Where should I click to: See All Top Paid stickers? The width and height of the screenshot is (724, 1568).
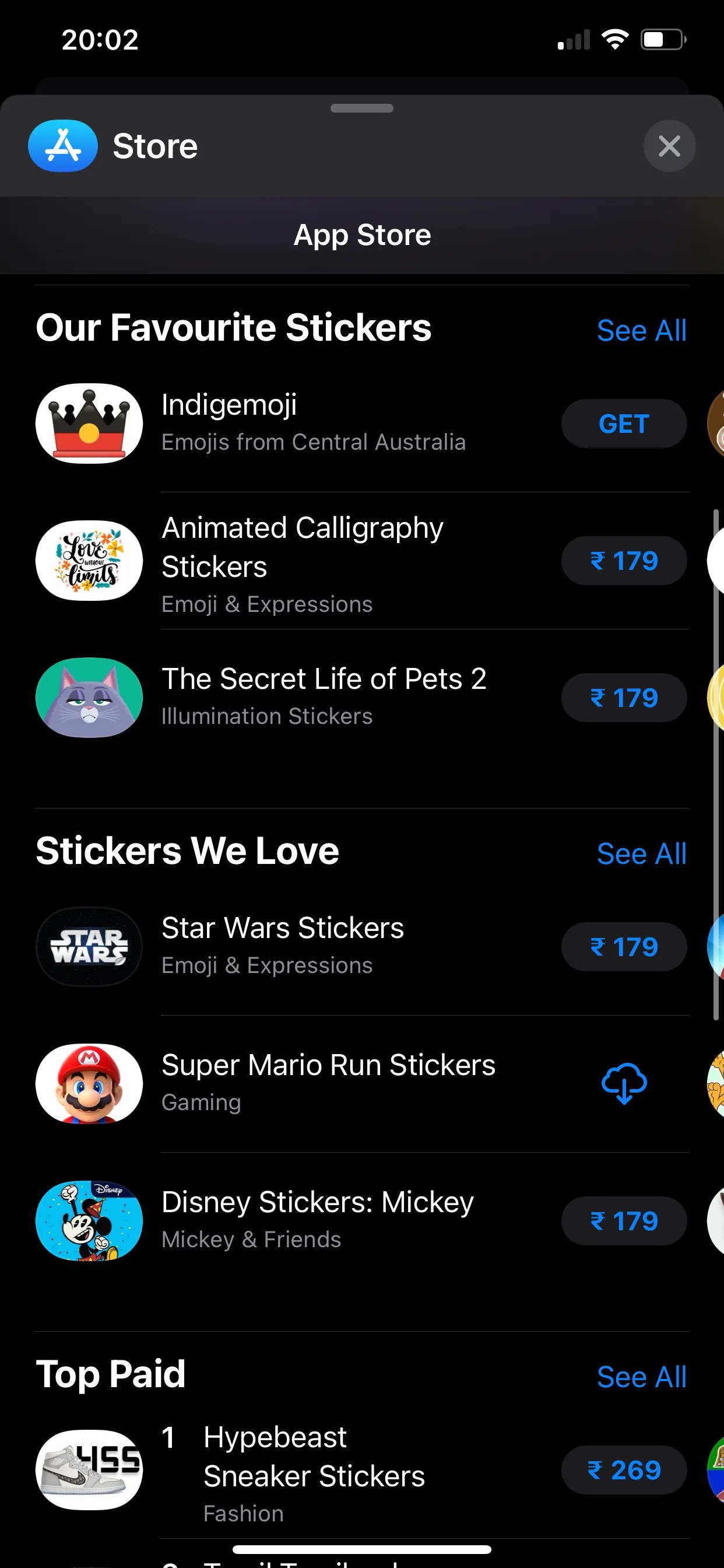(x=641, y=1377)
